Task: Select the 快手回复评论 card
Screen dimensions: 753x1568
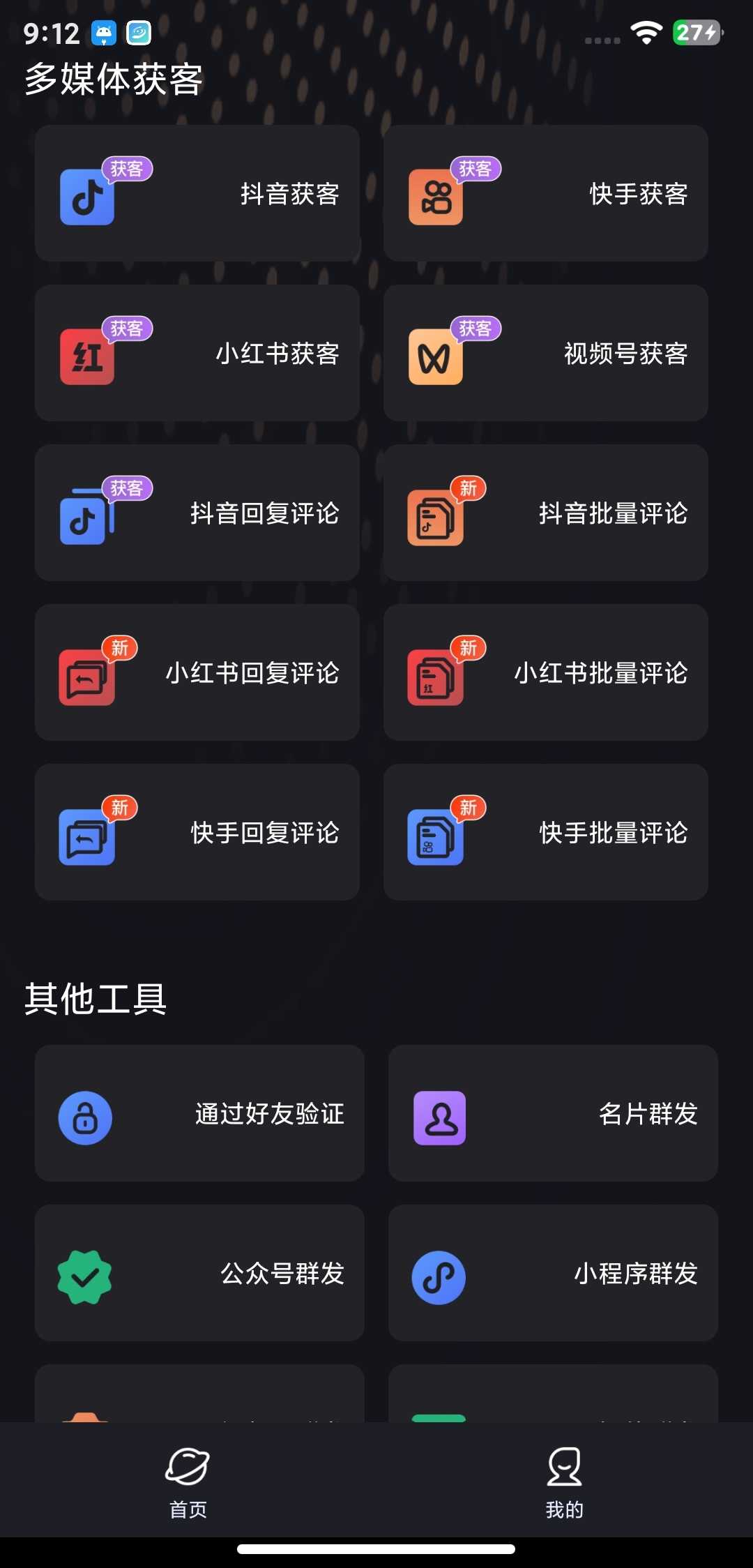Action: coord(197,832)
